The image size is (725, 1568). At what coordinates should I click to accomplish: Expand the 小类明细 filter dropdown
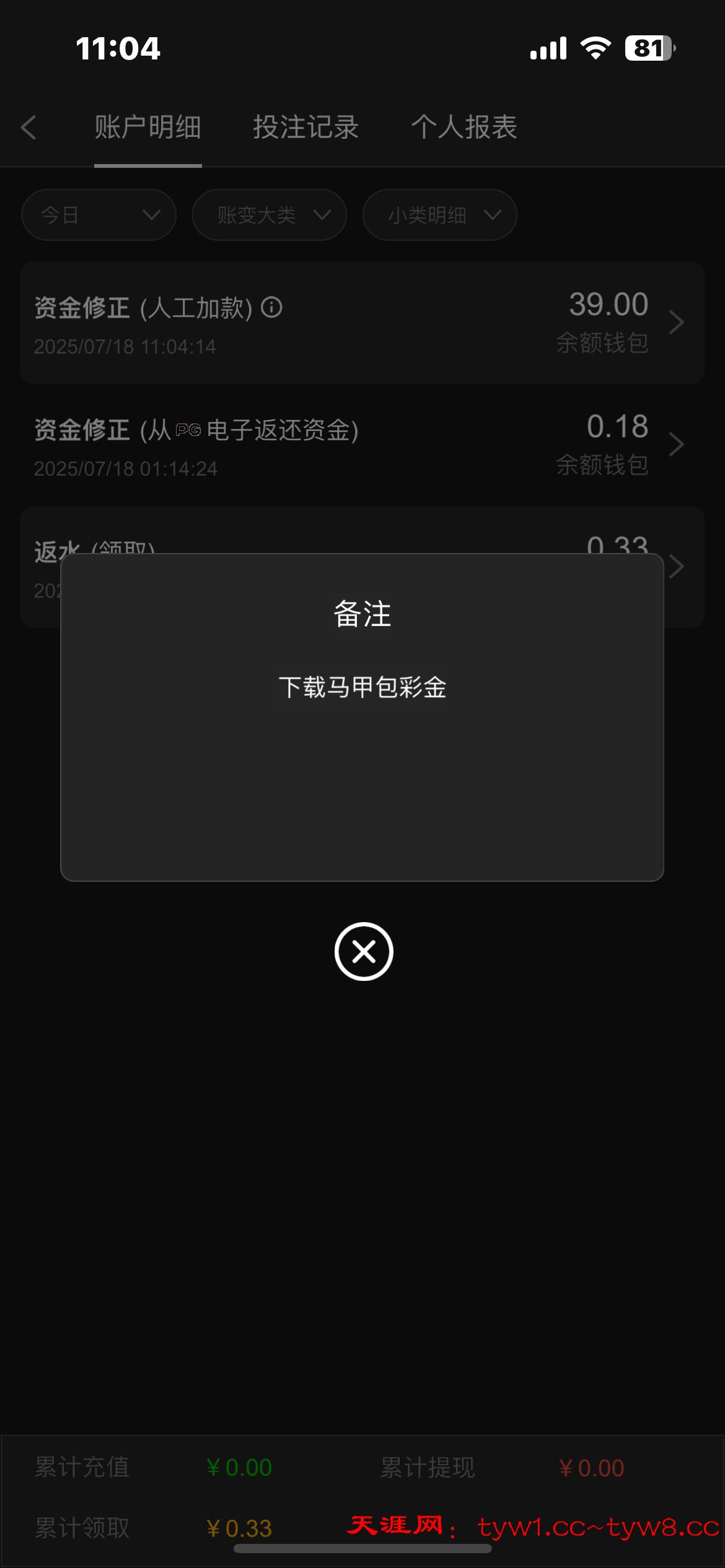(x=439, y=215)
